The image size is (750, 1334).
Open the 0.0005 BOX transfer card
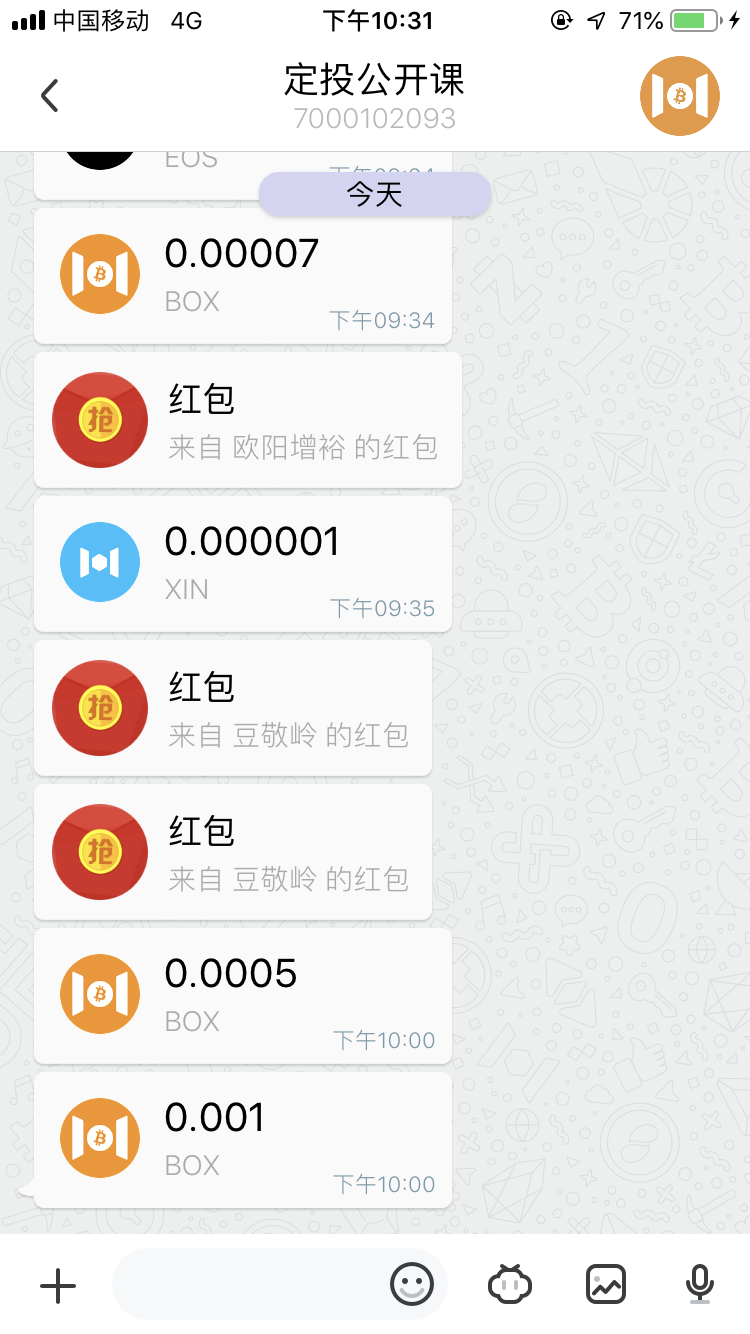pyautogui.click(x=243, y=996)
